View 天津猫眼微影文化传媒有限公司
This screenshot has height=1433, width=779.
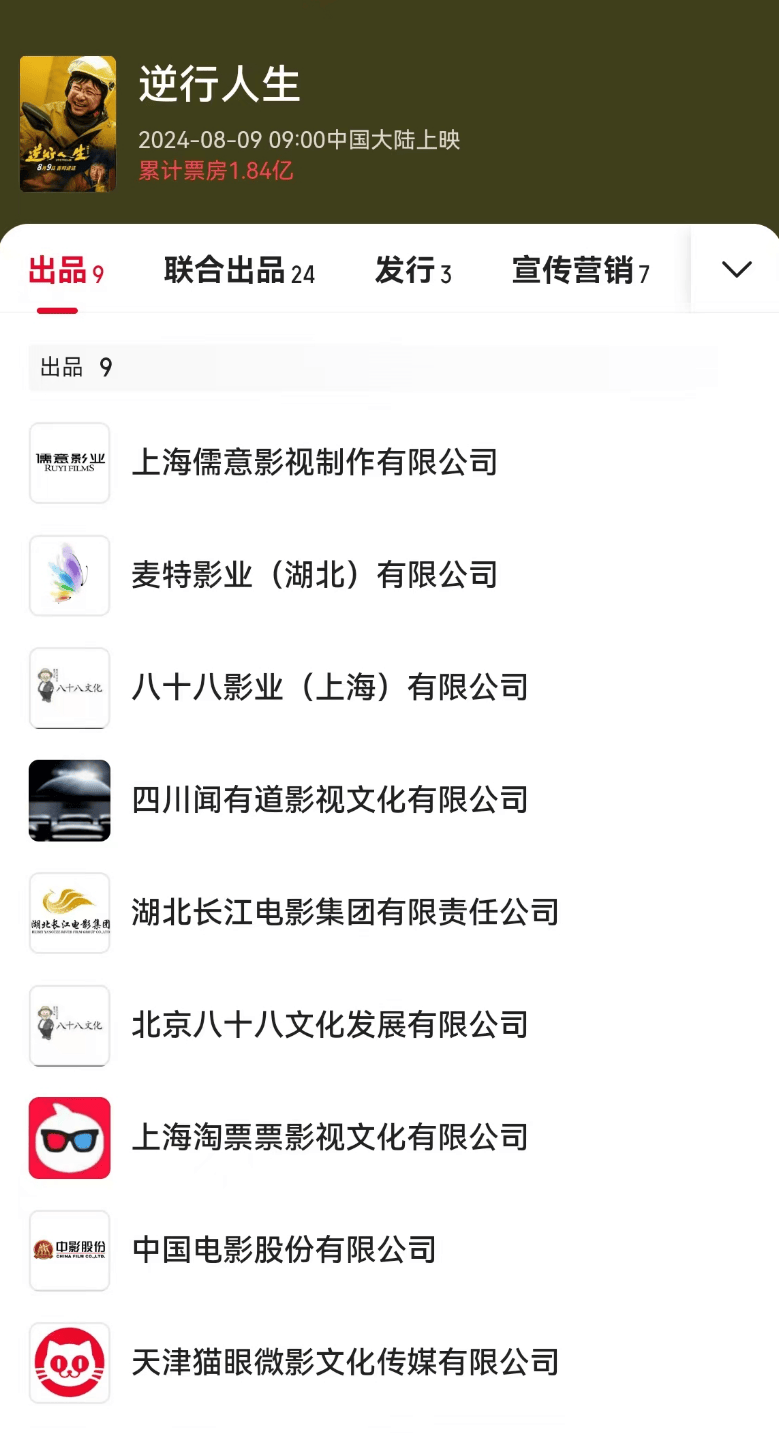point(345,1362)
